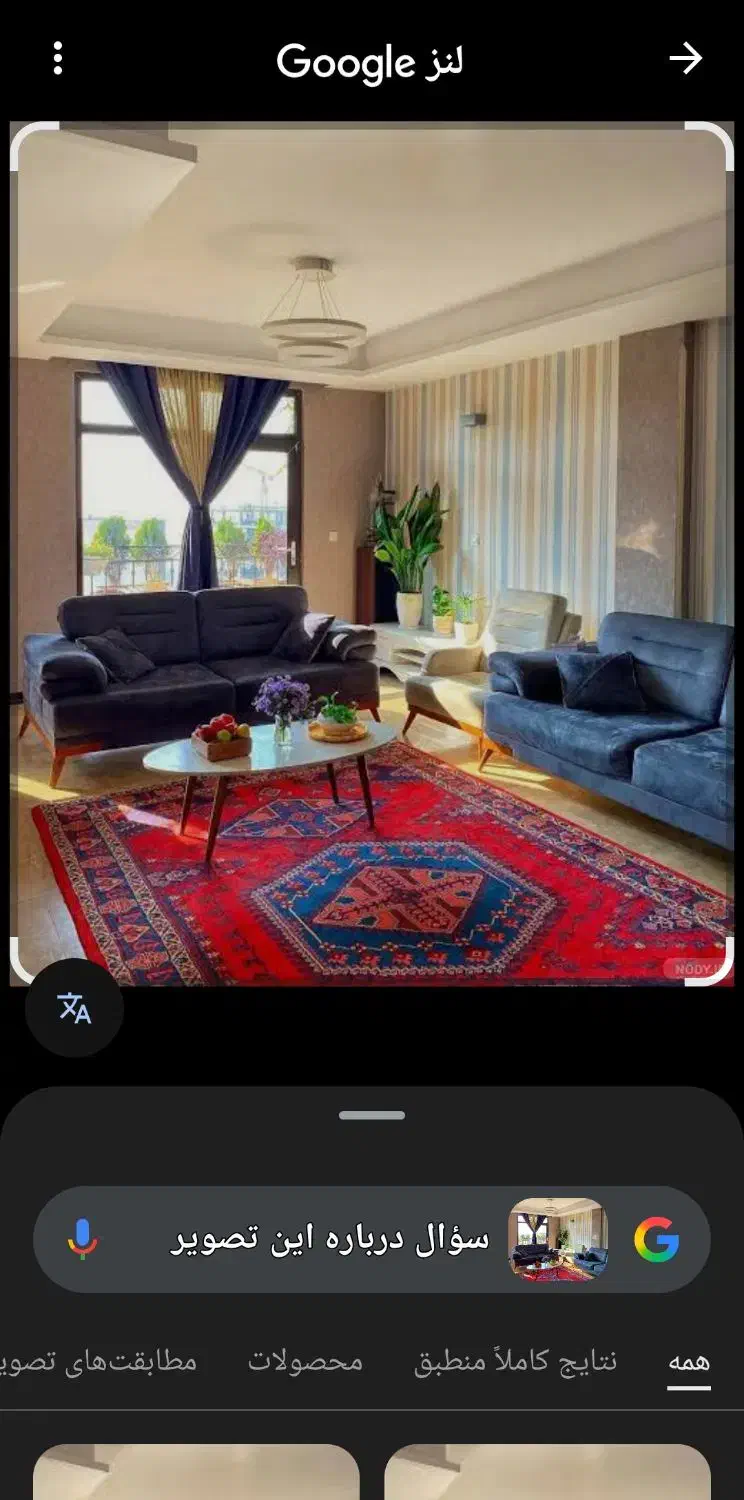Image resolution: width=744 pixels, height=1500 pixels.
Task: Open the translate text button
Action: (x=74, y=1008)
